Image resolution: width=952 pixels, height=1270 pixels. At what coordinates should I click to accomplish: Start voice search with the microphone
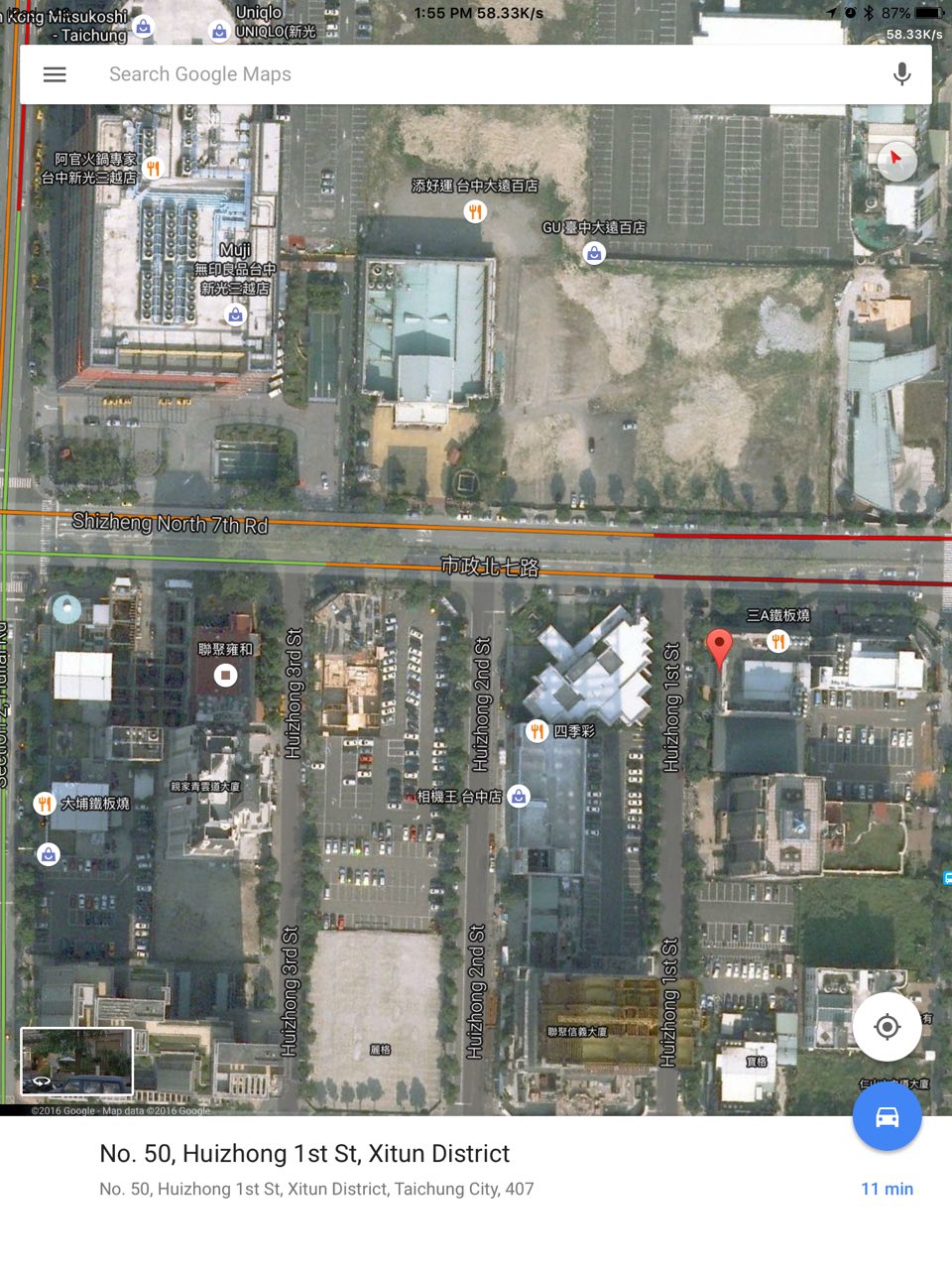[901, 74]
